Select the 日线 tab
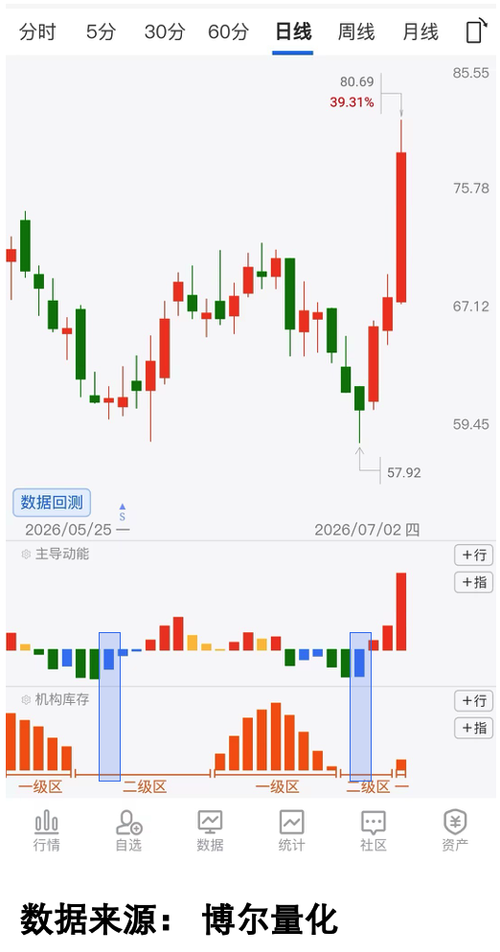The image size is (500, 952). coord(293,32)
